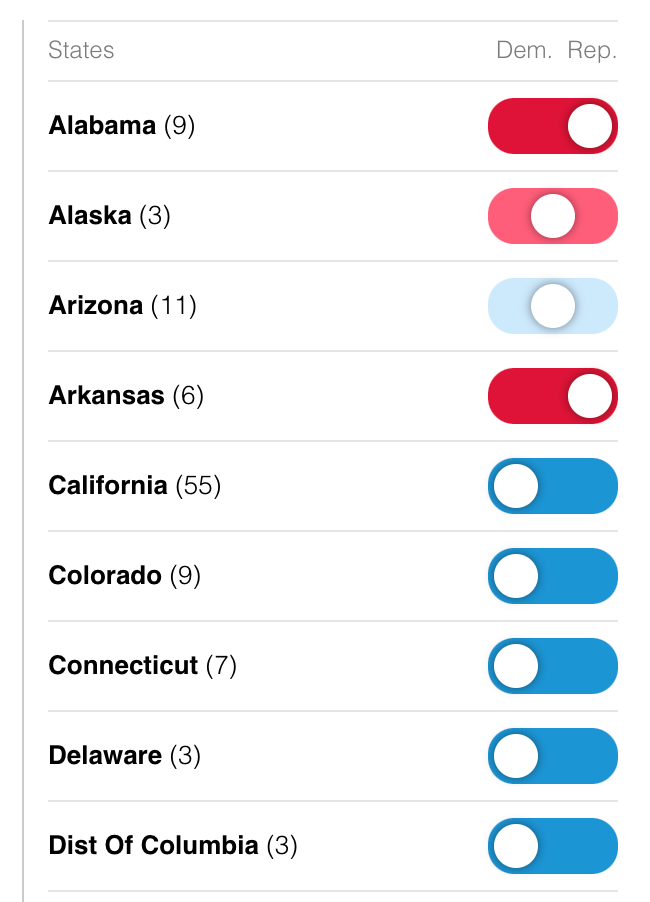Toggle California's party switch
The width and height of the screenshot is (650, 902).
pos(552,486)
